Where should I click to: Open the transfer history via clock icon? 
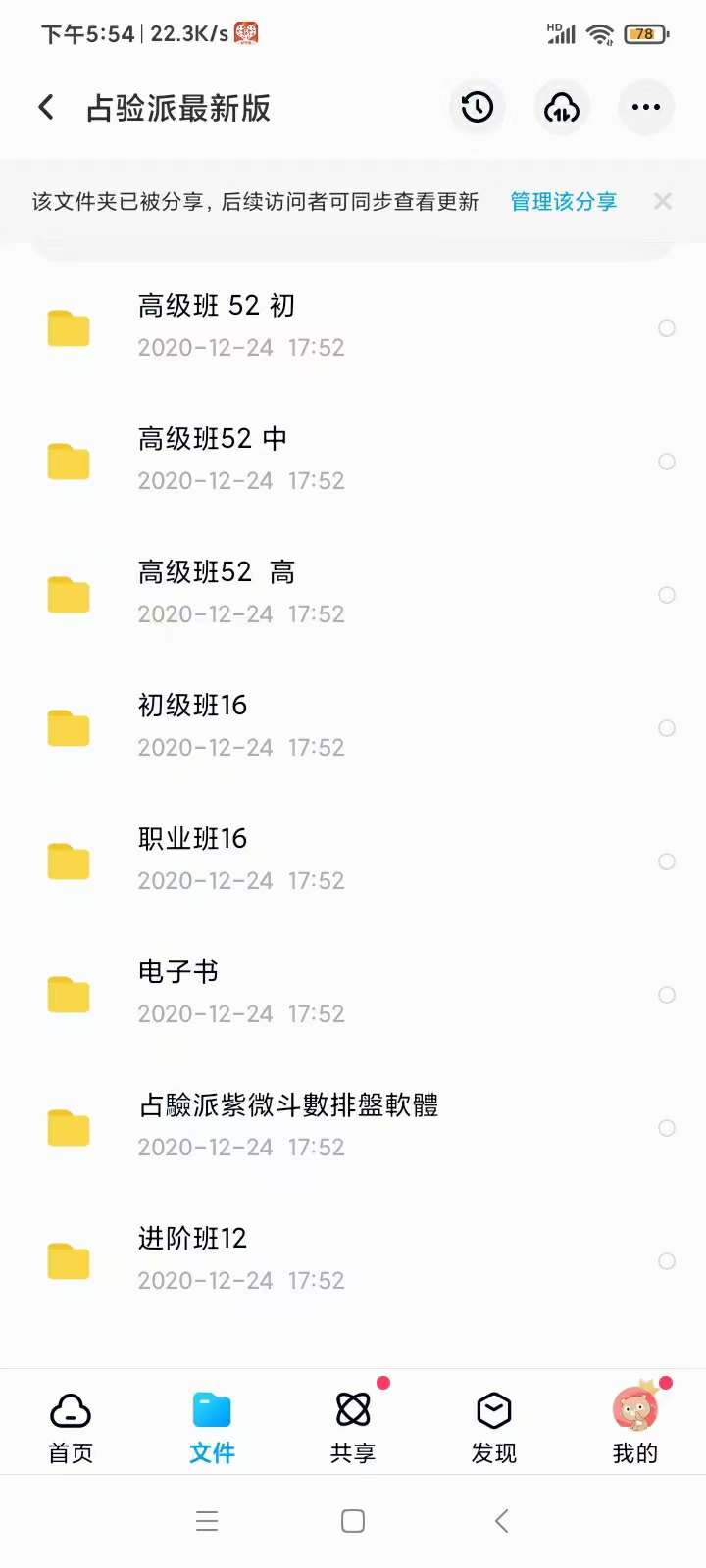pyautogui.click(x=477, y=108)
